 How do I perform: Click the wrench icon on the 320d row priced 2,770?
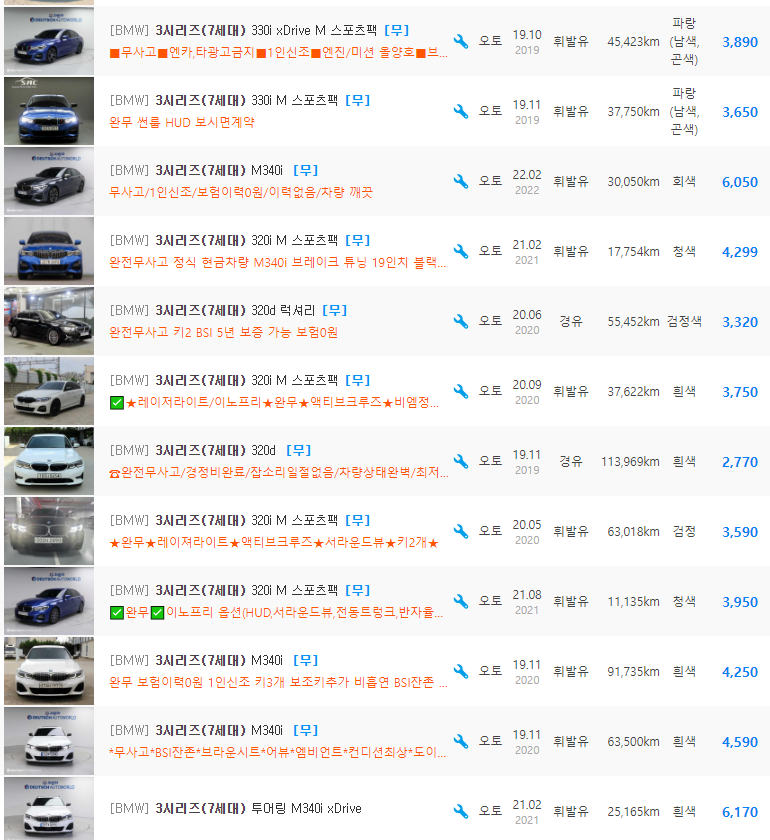tap(461, 460)
